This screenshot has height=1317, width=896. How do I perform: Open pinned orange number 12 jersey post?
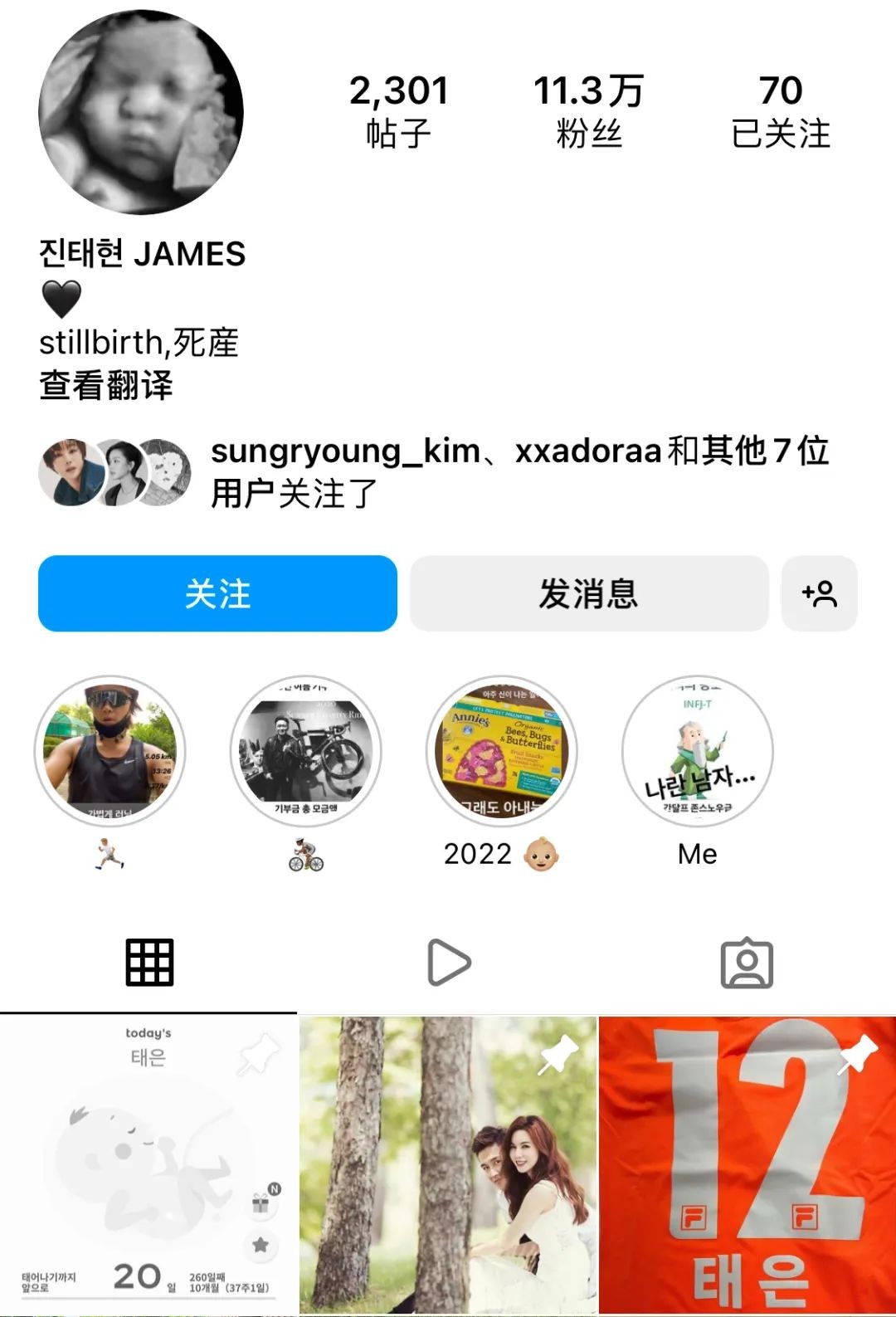coord(747,1166)
